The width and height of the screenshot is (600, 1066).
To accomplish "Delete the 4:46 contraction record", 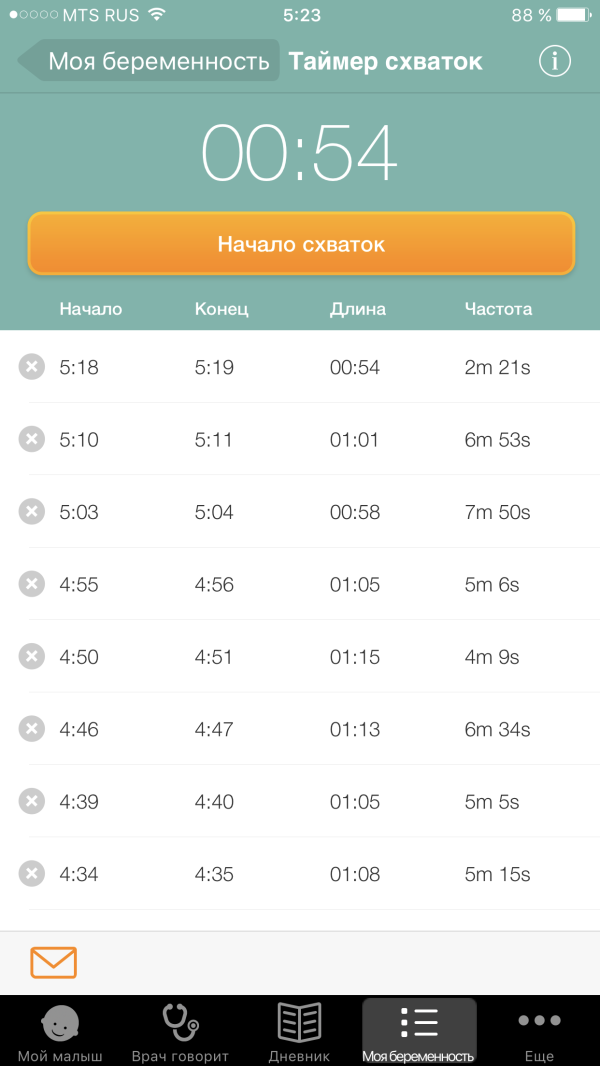I will pyautogui.click(x=32, y=729).
